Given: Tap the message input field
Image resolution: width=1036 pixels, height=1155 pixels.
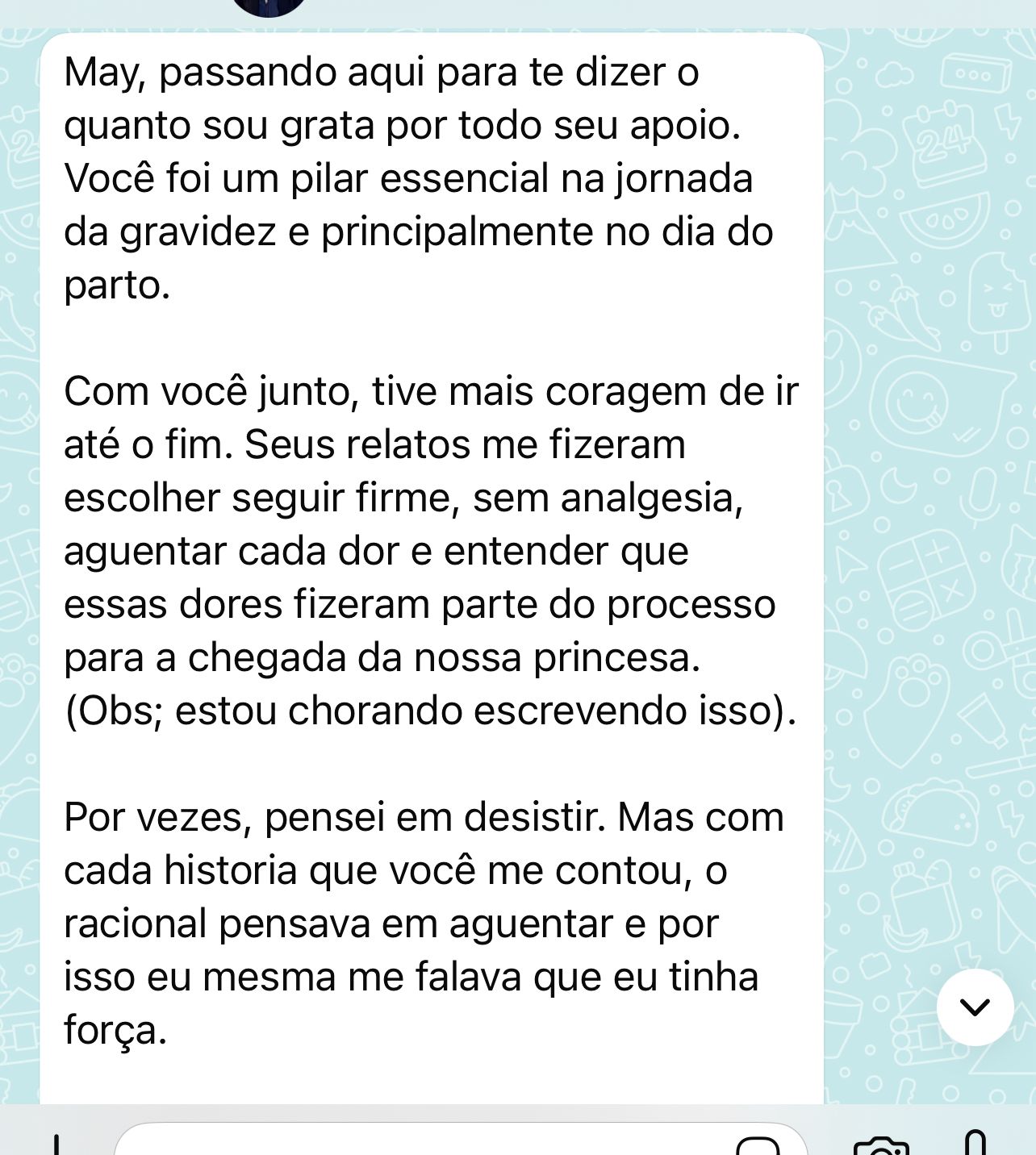Looking at the screenshot, I should (420, 1142).
